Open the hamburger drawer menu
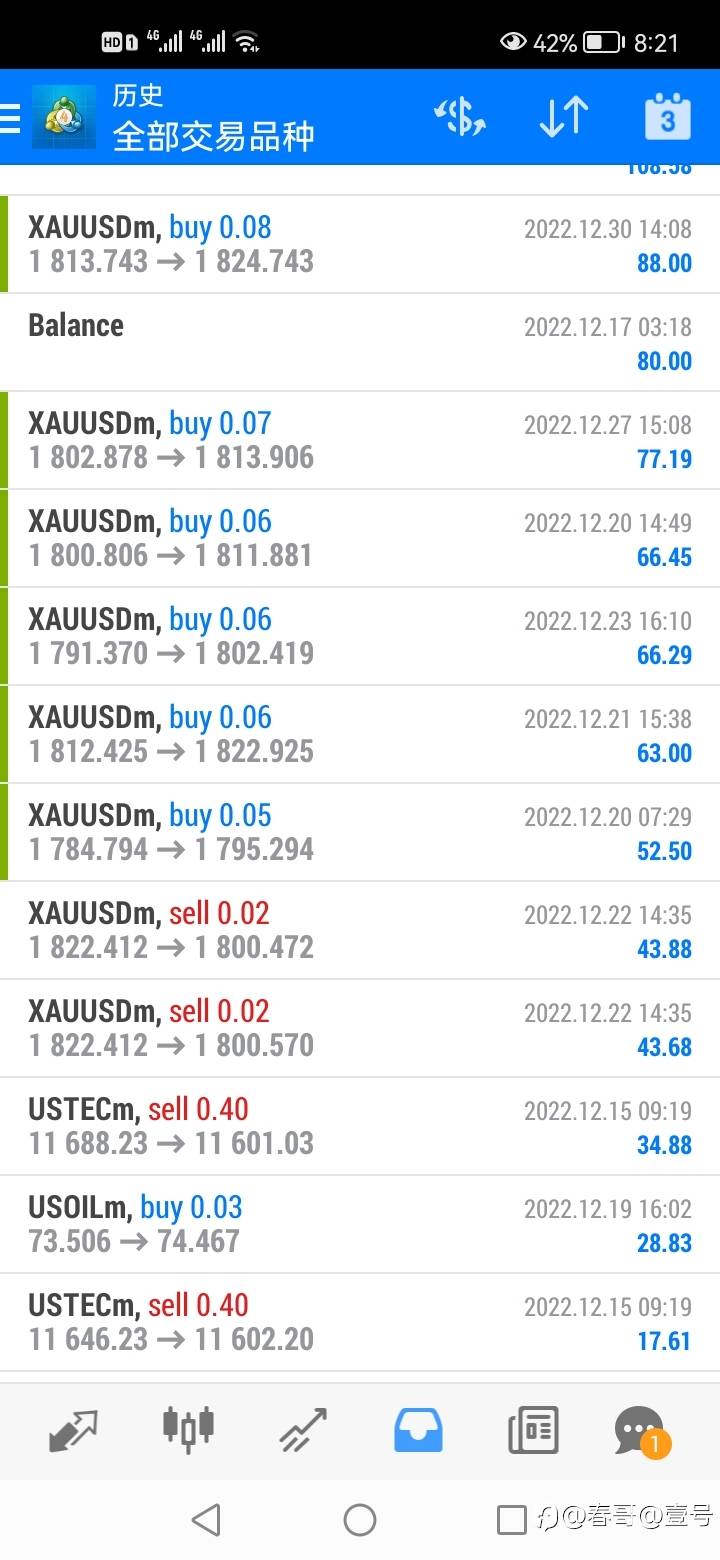 pos(9,118)
